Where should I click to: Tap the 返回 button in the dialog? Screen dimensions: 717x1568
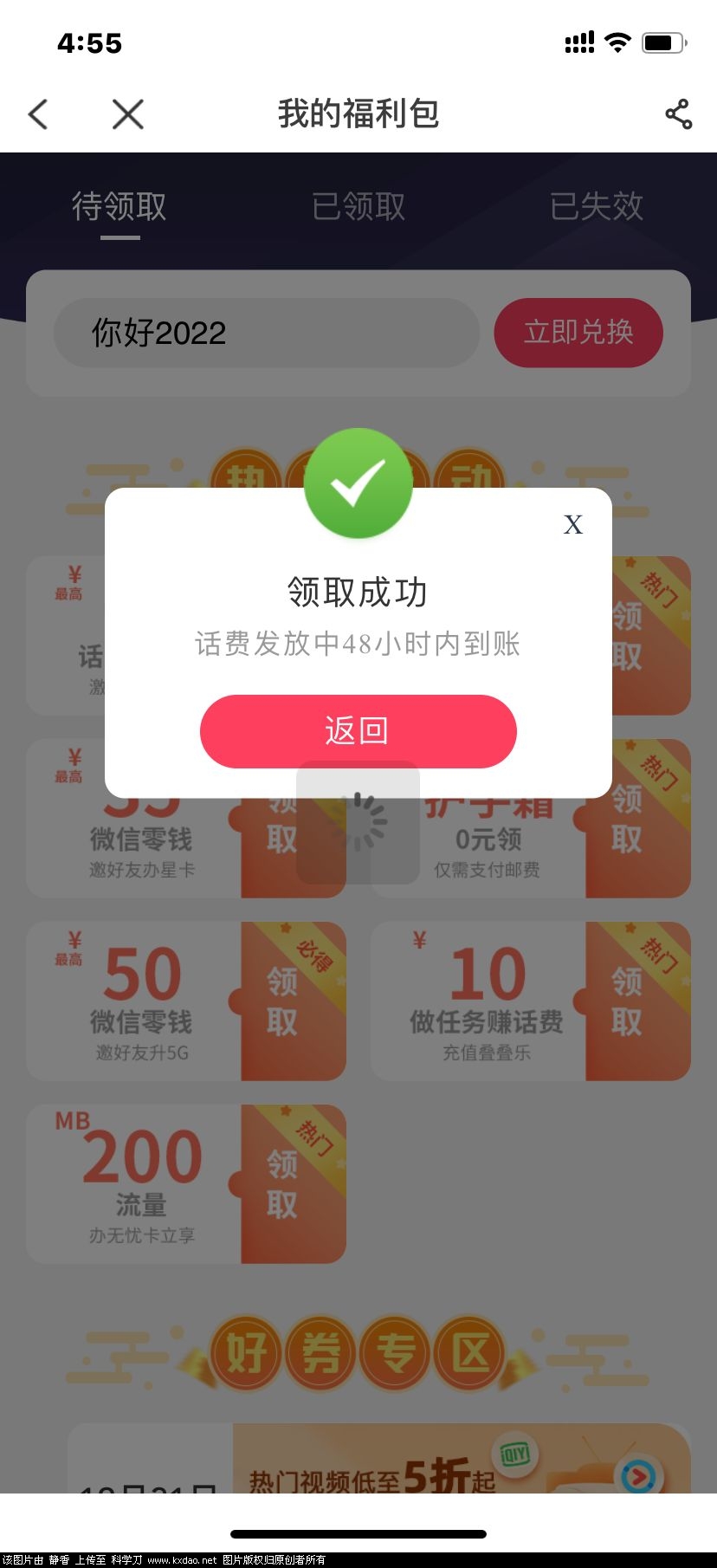coord(358,731)
